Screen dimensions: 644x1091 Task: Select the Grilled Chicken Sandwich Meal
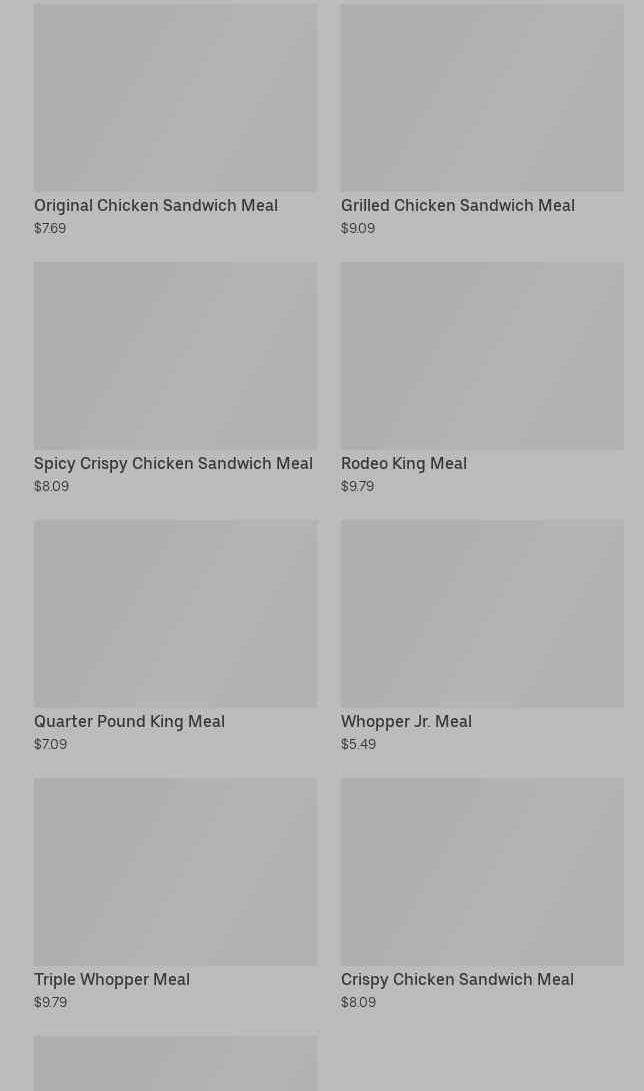[x=482, y=120]
